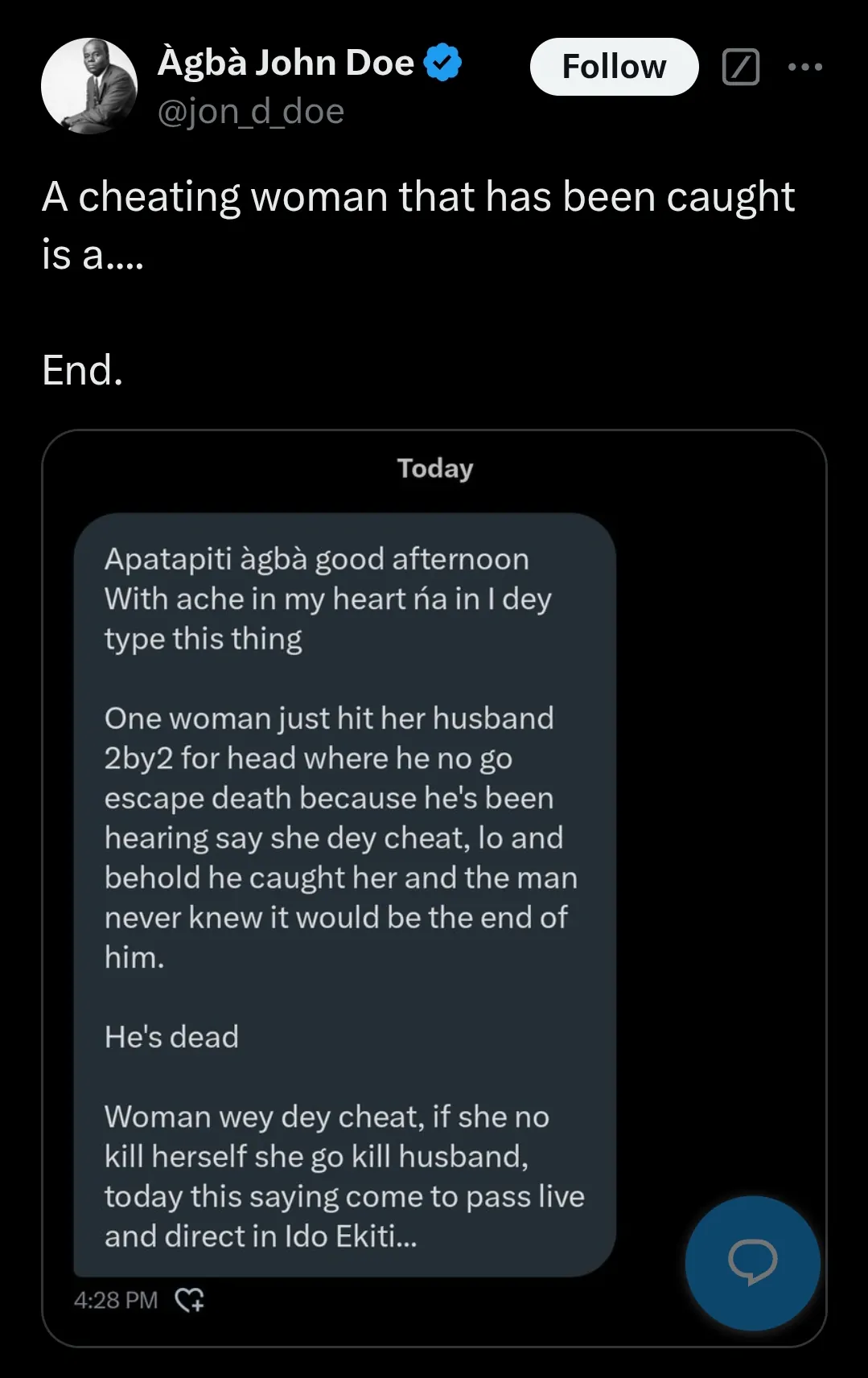Follow Àgbà John Doe's account
Screen dimensions: 868x1378
[614, 67]
